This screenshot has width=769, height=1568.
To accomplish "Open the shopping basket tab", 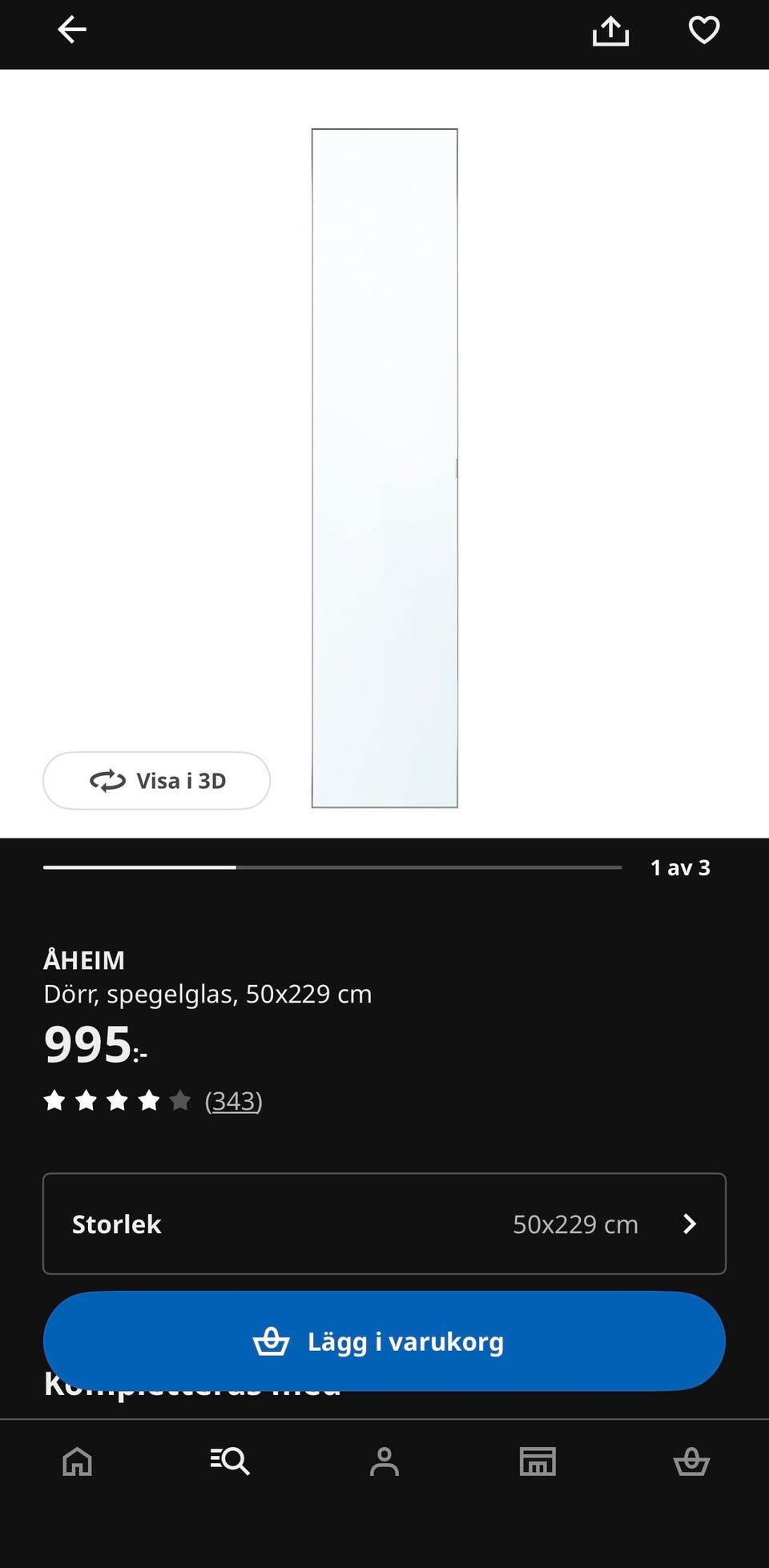I will tap(691, 1461).
